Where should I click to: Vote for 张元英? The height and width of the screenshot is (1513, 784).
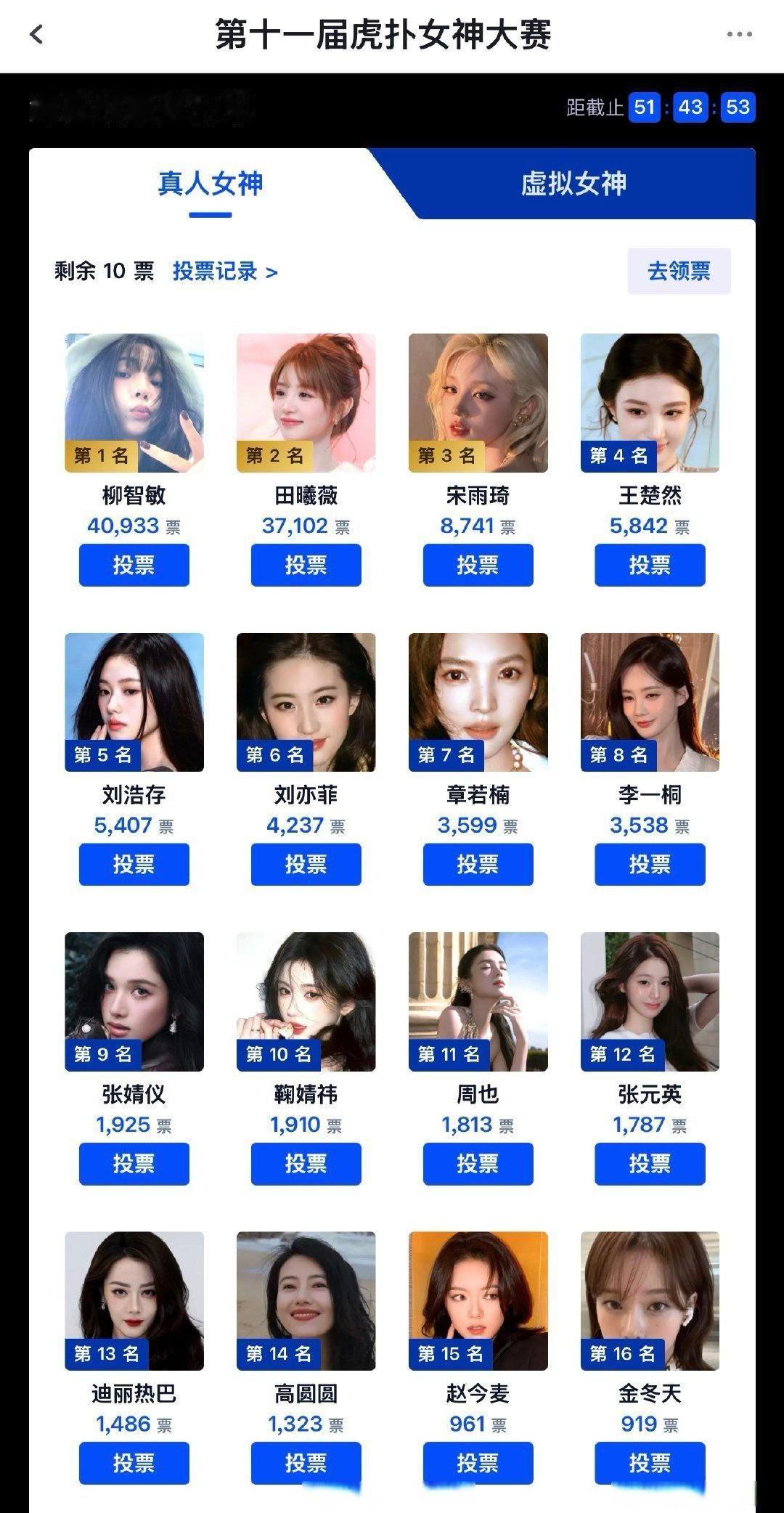coord(650,1164)
